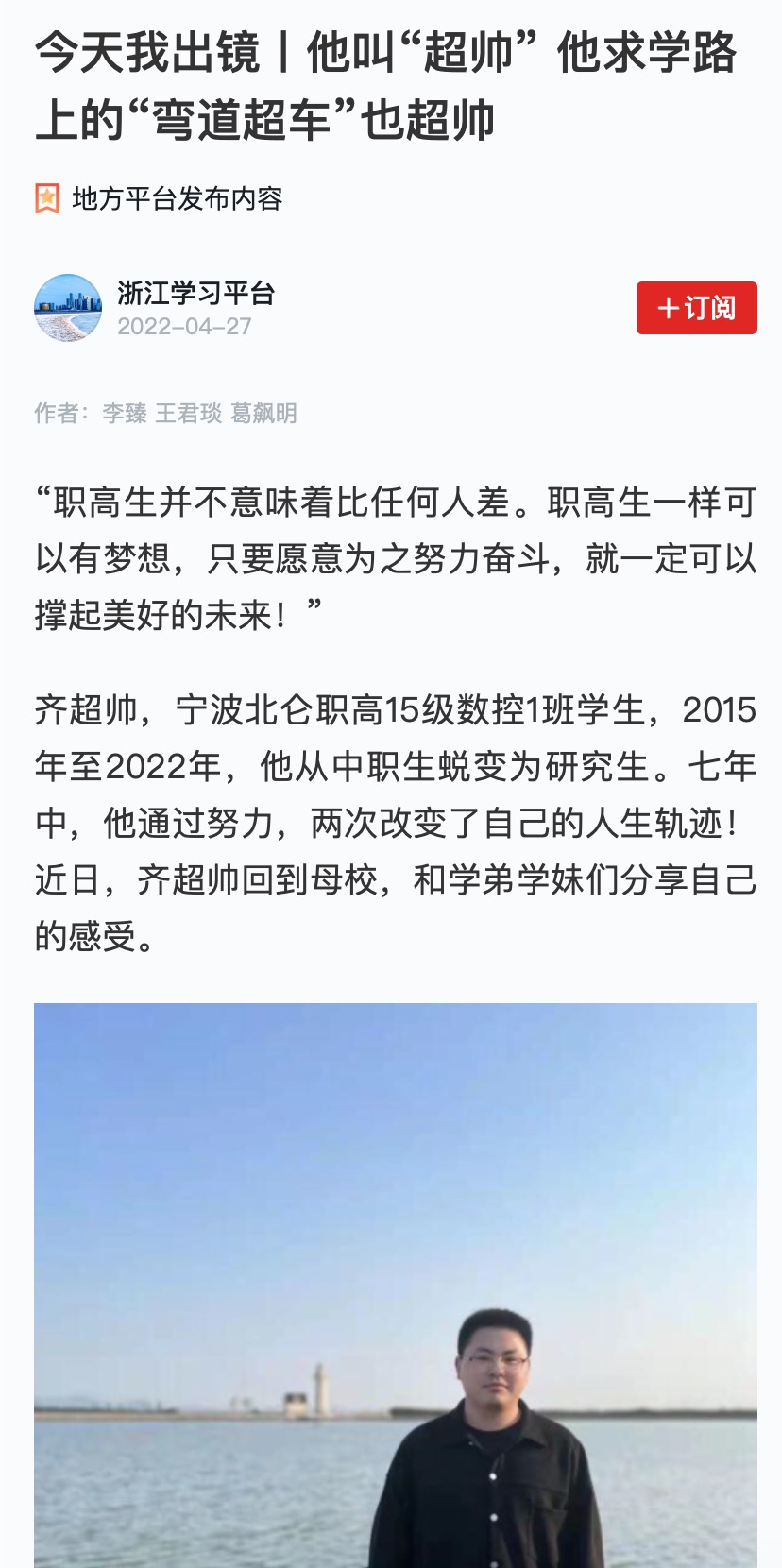Open the 浙江学习平台 publisher name
Viewport: 782px width, 1568px height.
tap(195, 293)
